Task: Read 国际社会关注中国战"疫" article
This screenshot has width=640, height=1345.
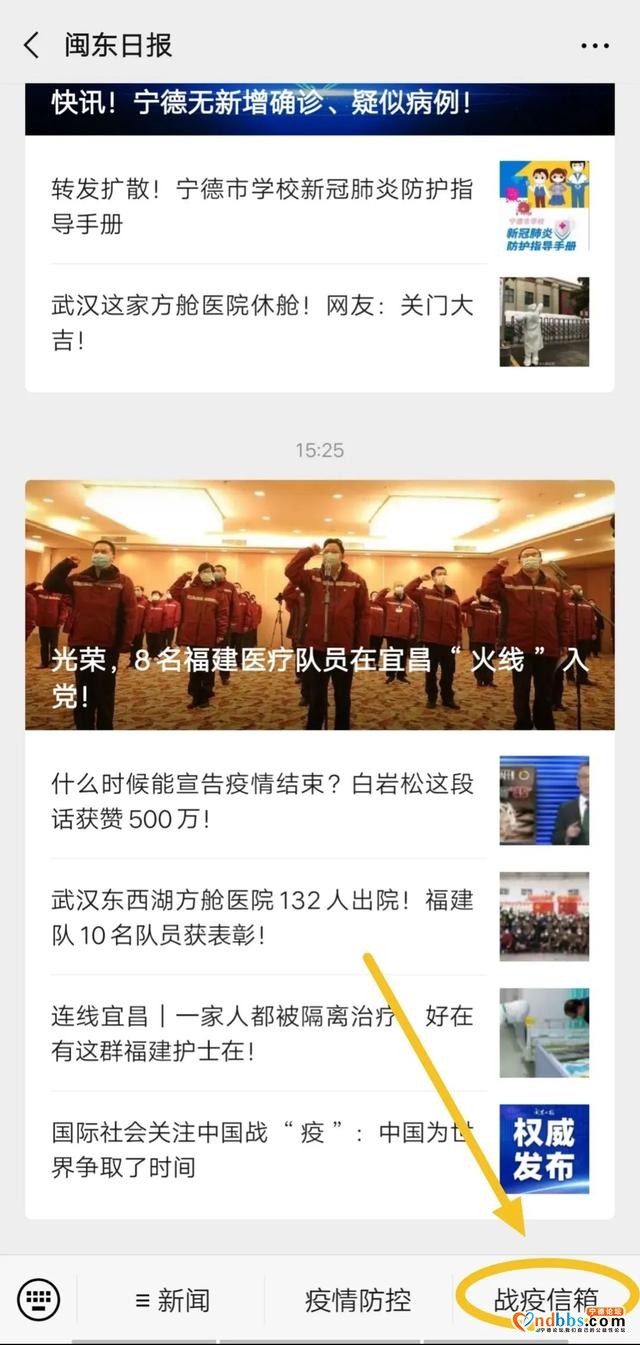Action: [x=264, y=1149]
